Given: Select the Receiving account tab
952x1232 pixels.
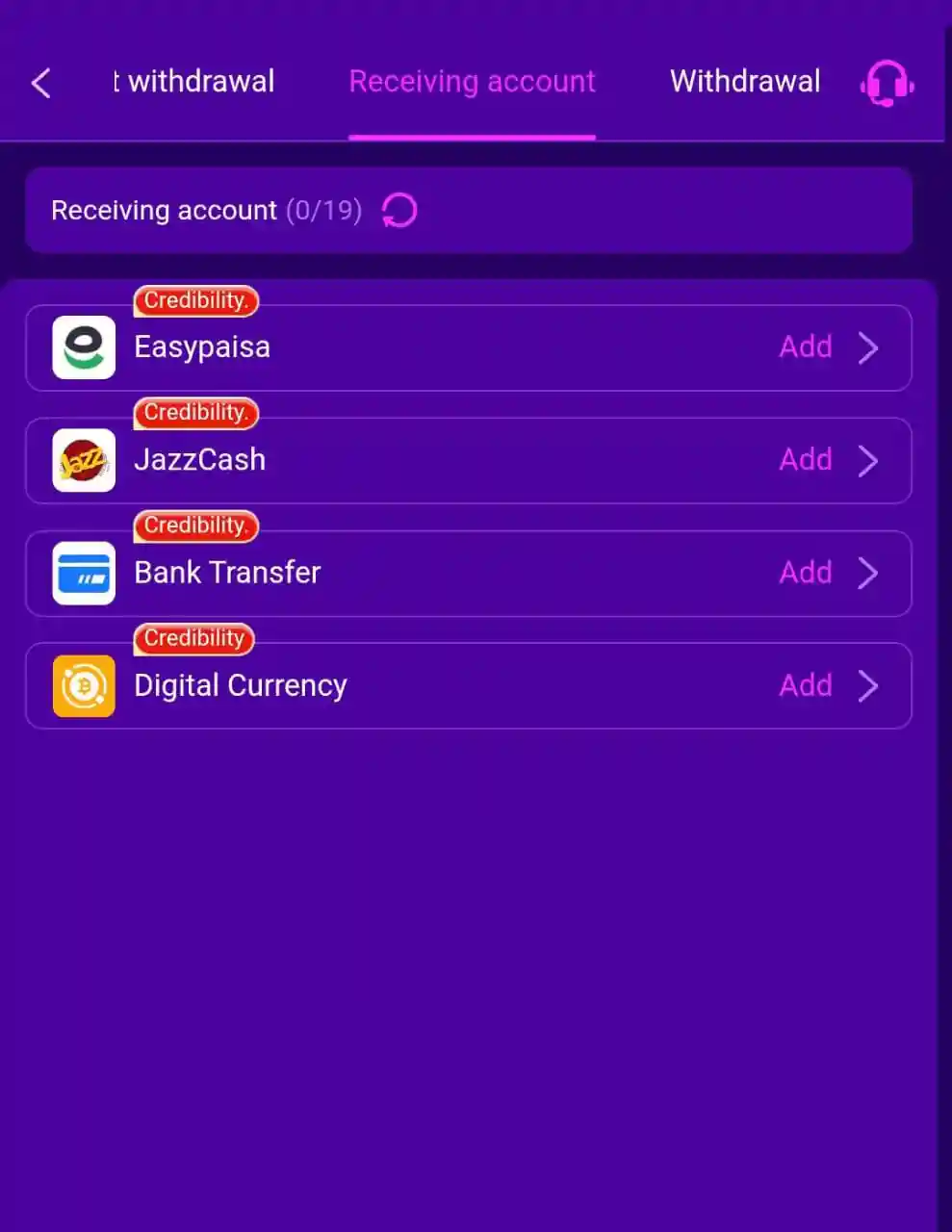Looking at the screenshot, I should (x=472, y=82).
